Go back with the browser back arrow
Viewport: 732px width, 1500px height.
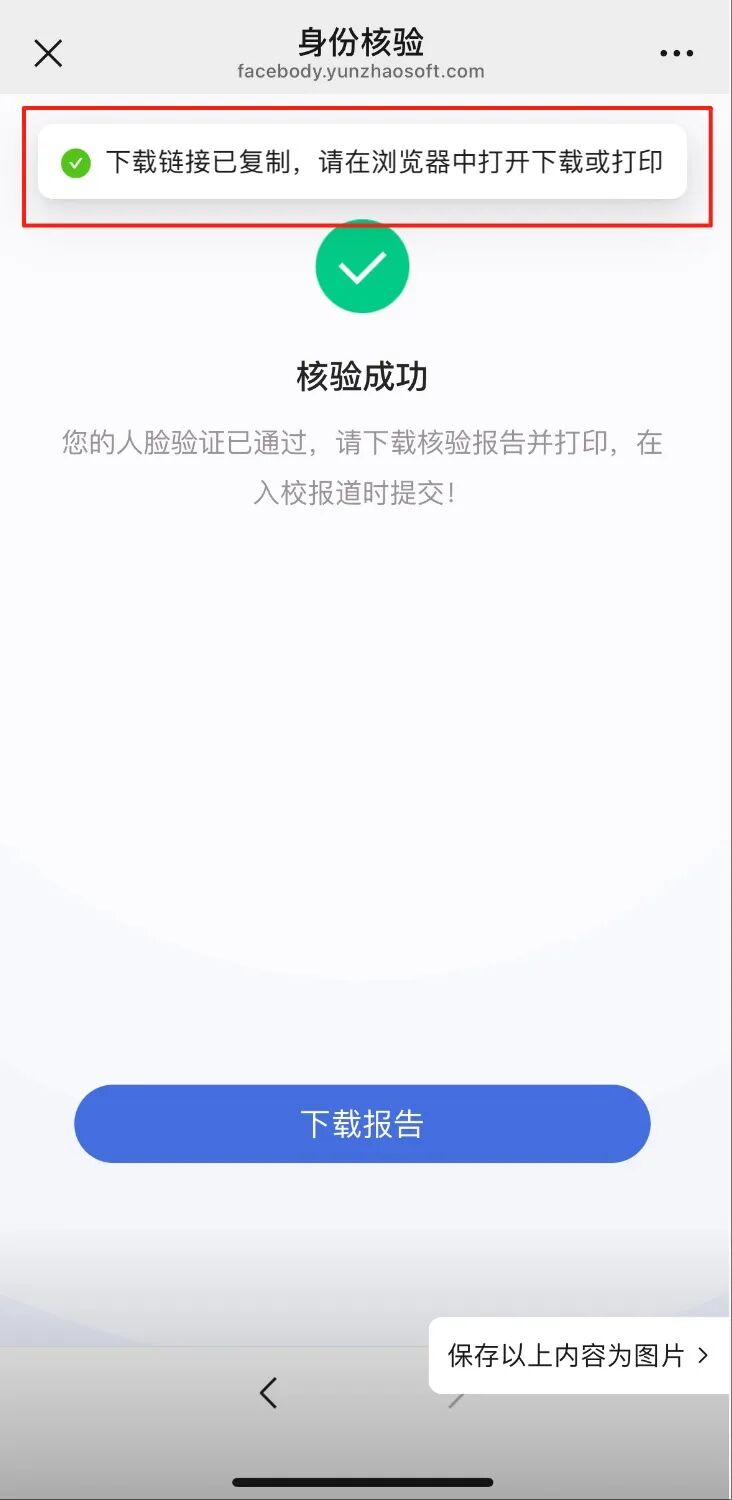(x=268, y=1392)
